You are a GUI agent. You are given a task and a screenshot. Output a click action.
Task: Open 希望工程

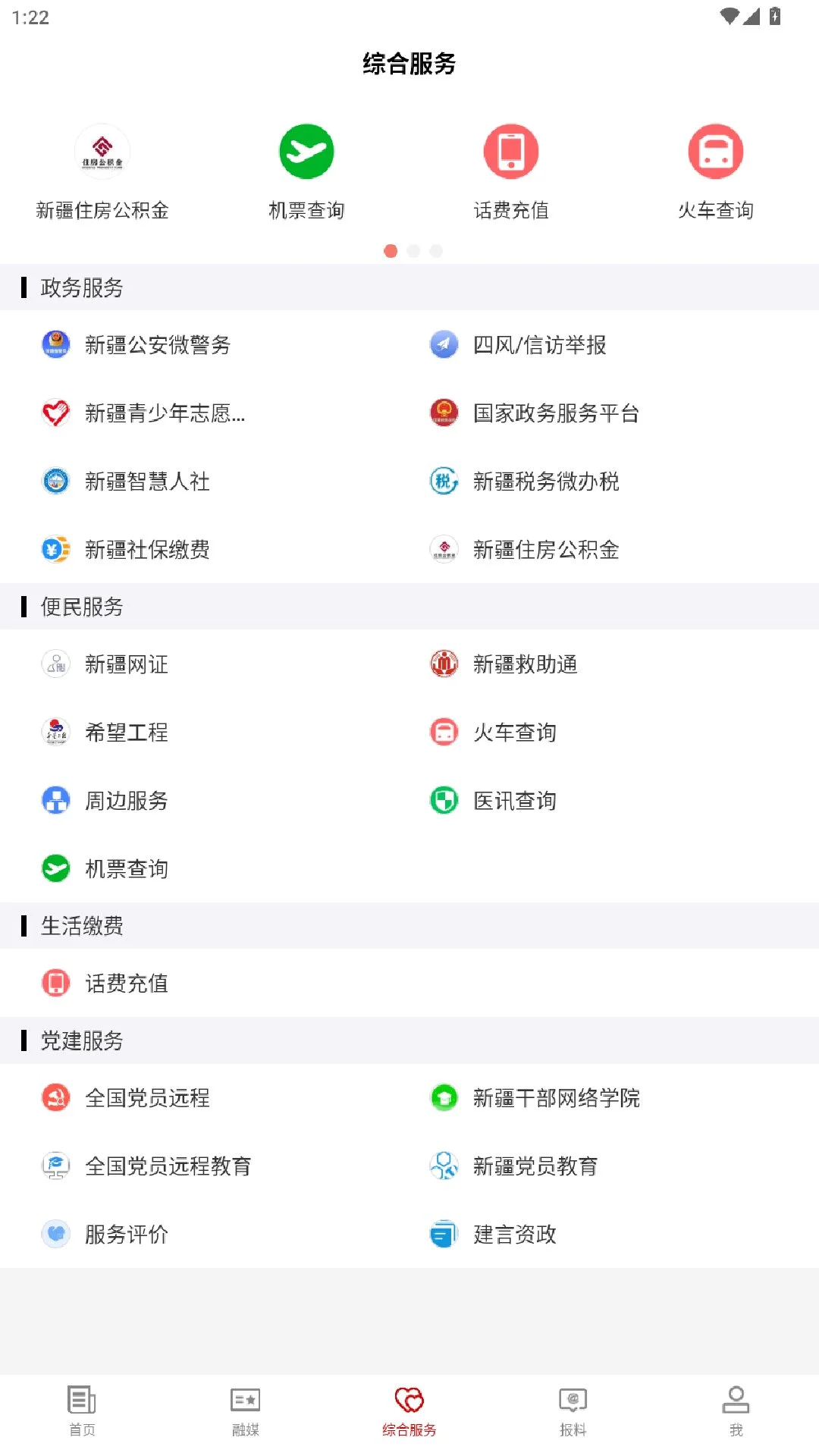pyautogui.click(x=126, y=733)
